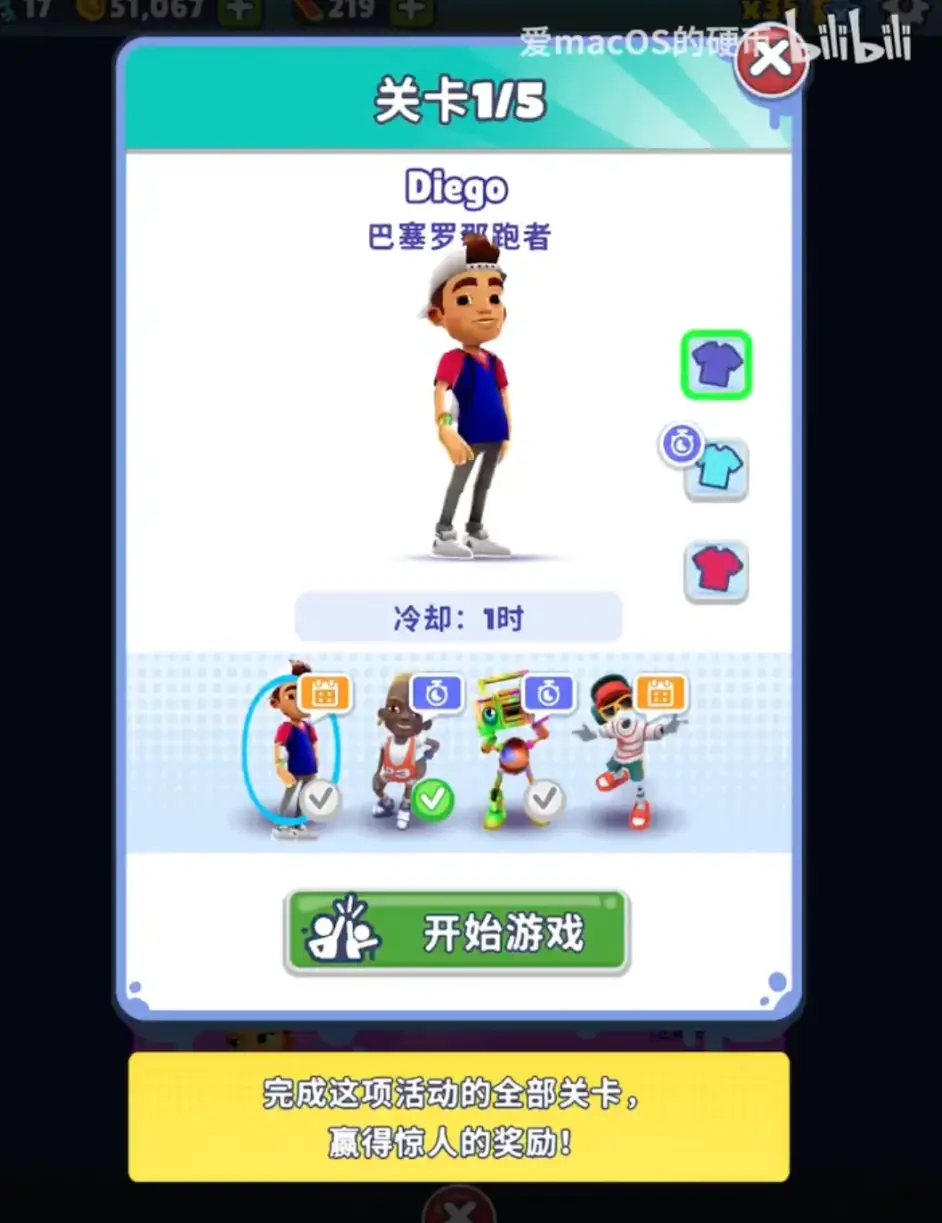
Task: Close the level dialog with red X
Action: (x=770, y=58)
